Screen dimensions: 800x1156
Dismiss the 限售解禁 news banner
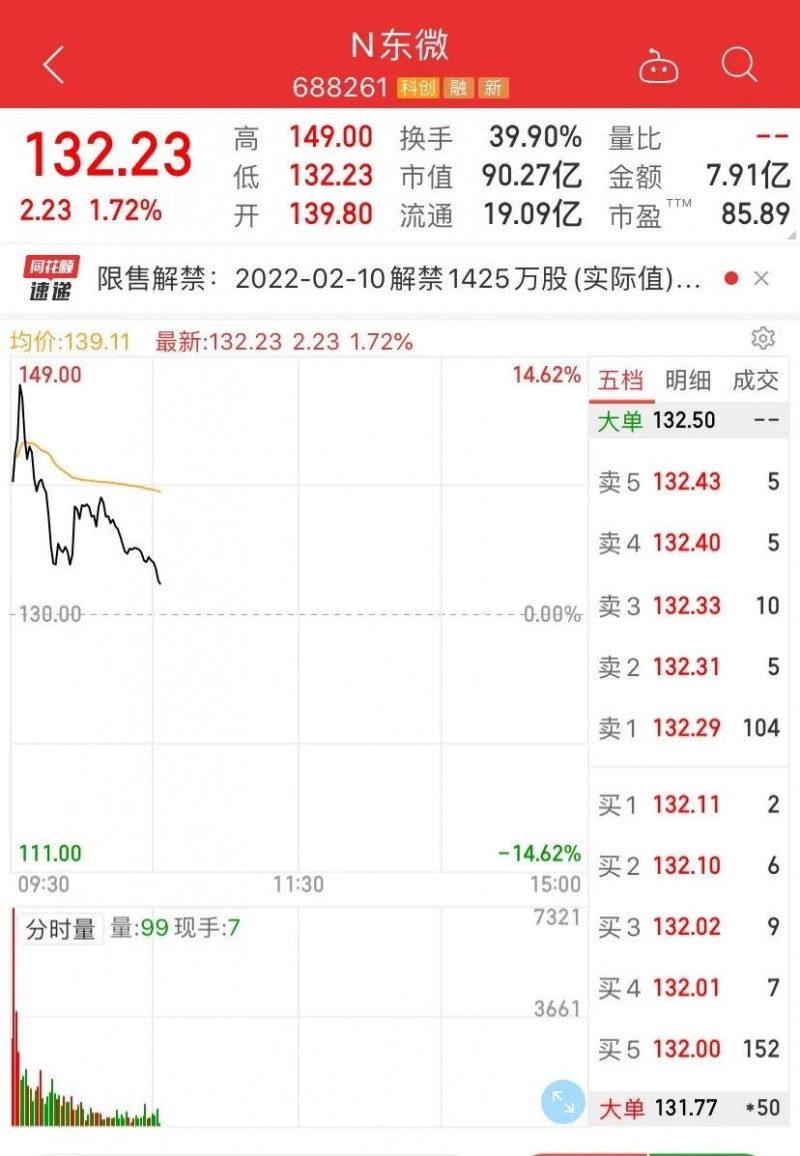point(762,279)
